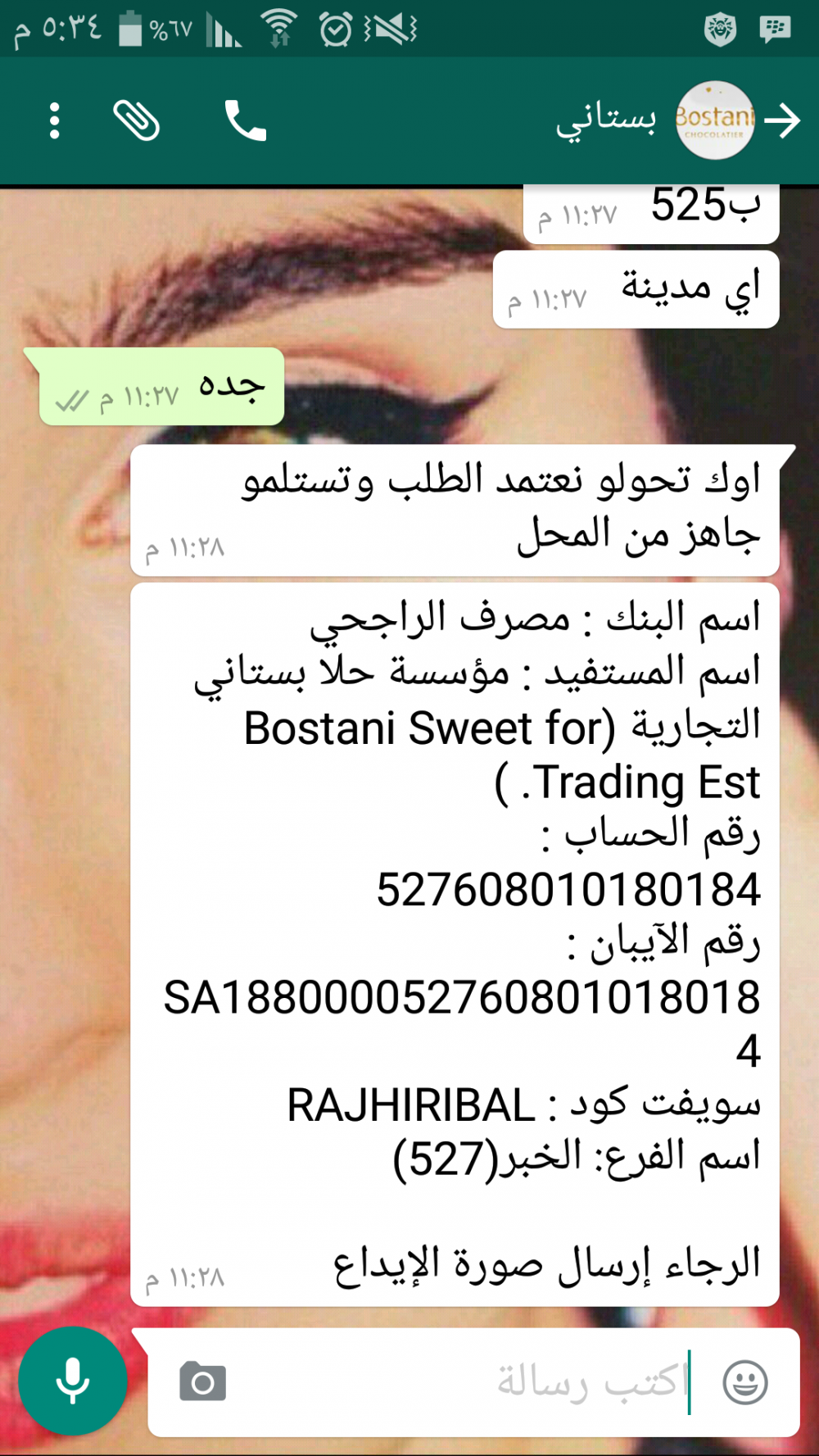Go back using the header arrow
This screenshot has height=1456, width=819.
pyautogui.click(x=783, y=121)
